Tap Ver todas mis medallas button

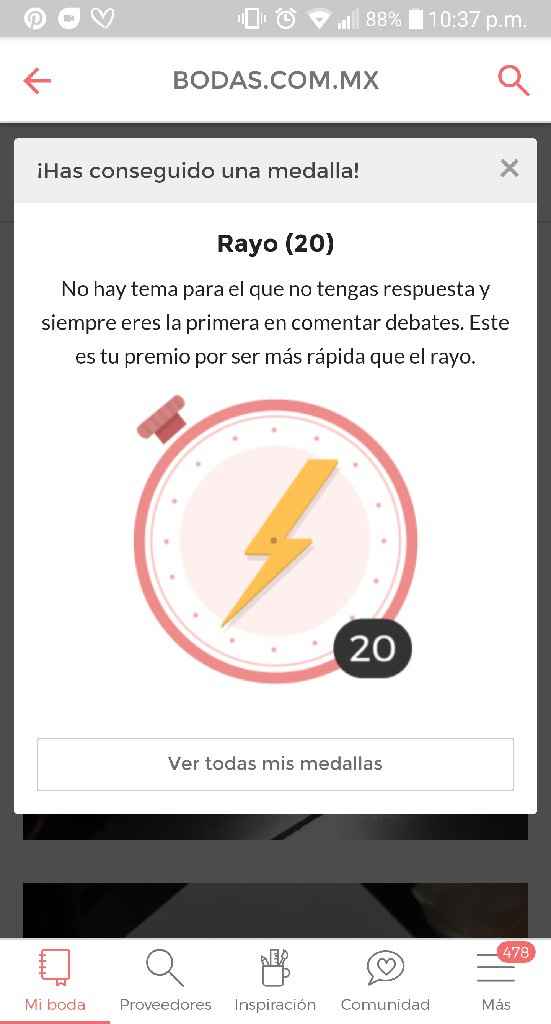point(276,764)
